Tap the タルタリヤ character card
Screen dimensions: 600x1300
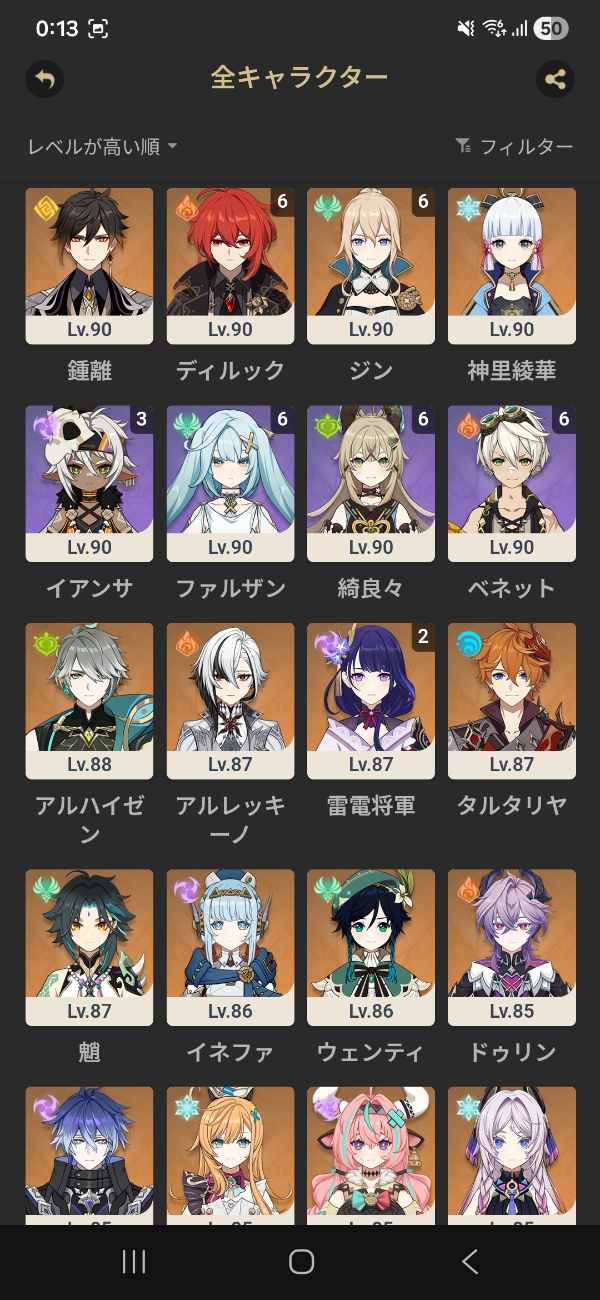click(512, 701)
